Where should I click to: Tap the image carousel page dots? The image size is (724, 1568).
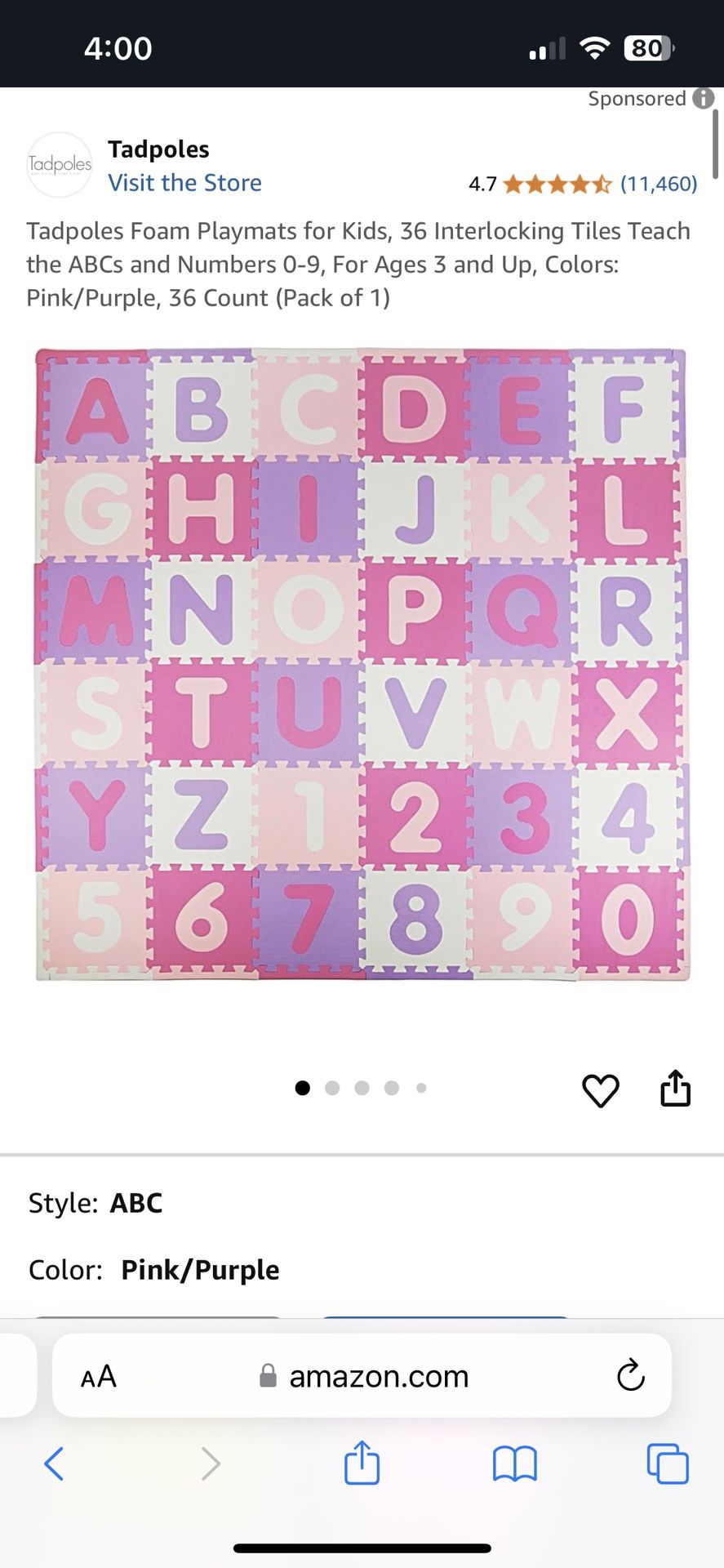point(361,1088)
